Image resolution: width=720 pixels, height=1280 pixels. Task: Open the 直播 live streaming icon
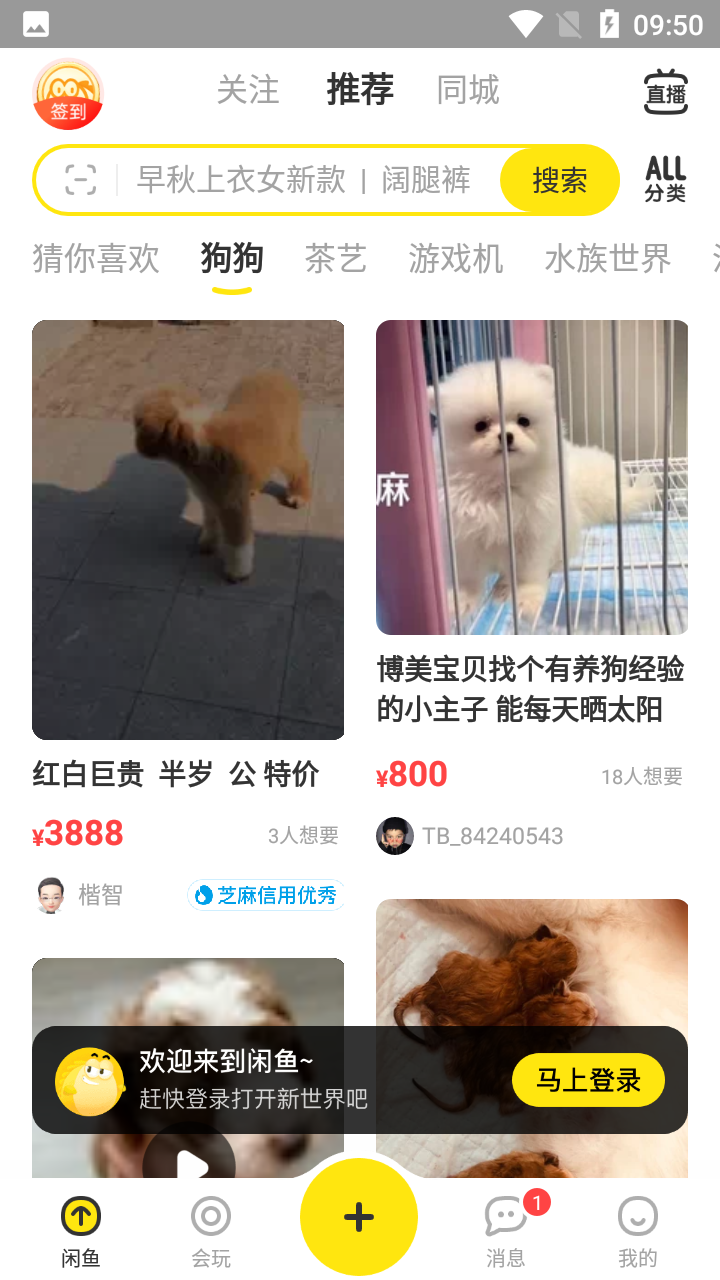click(664, 90)
